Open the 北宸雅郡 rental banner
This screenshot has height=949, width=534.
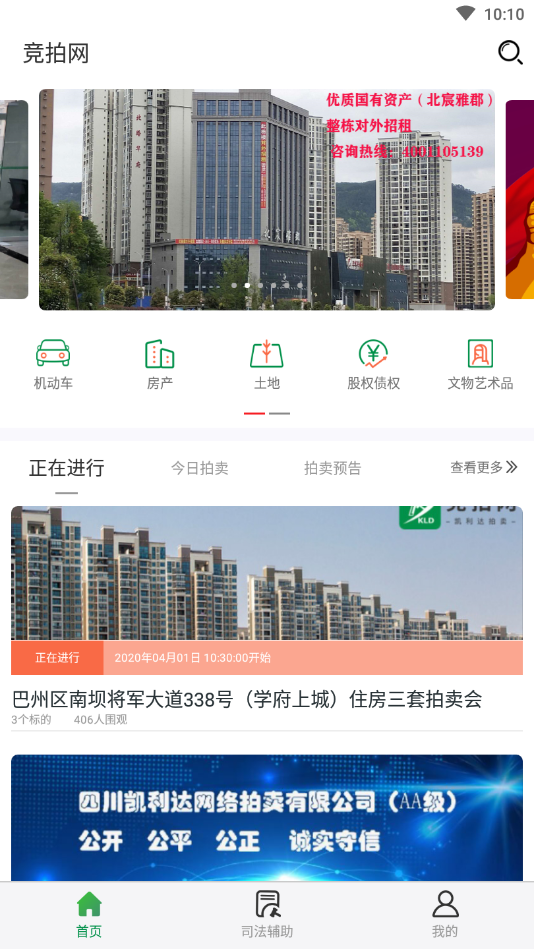click(x=267, y=200)
